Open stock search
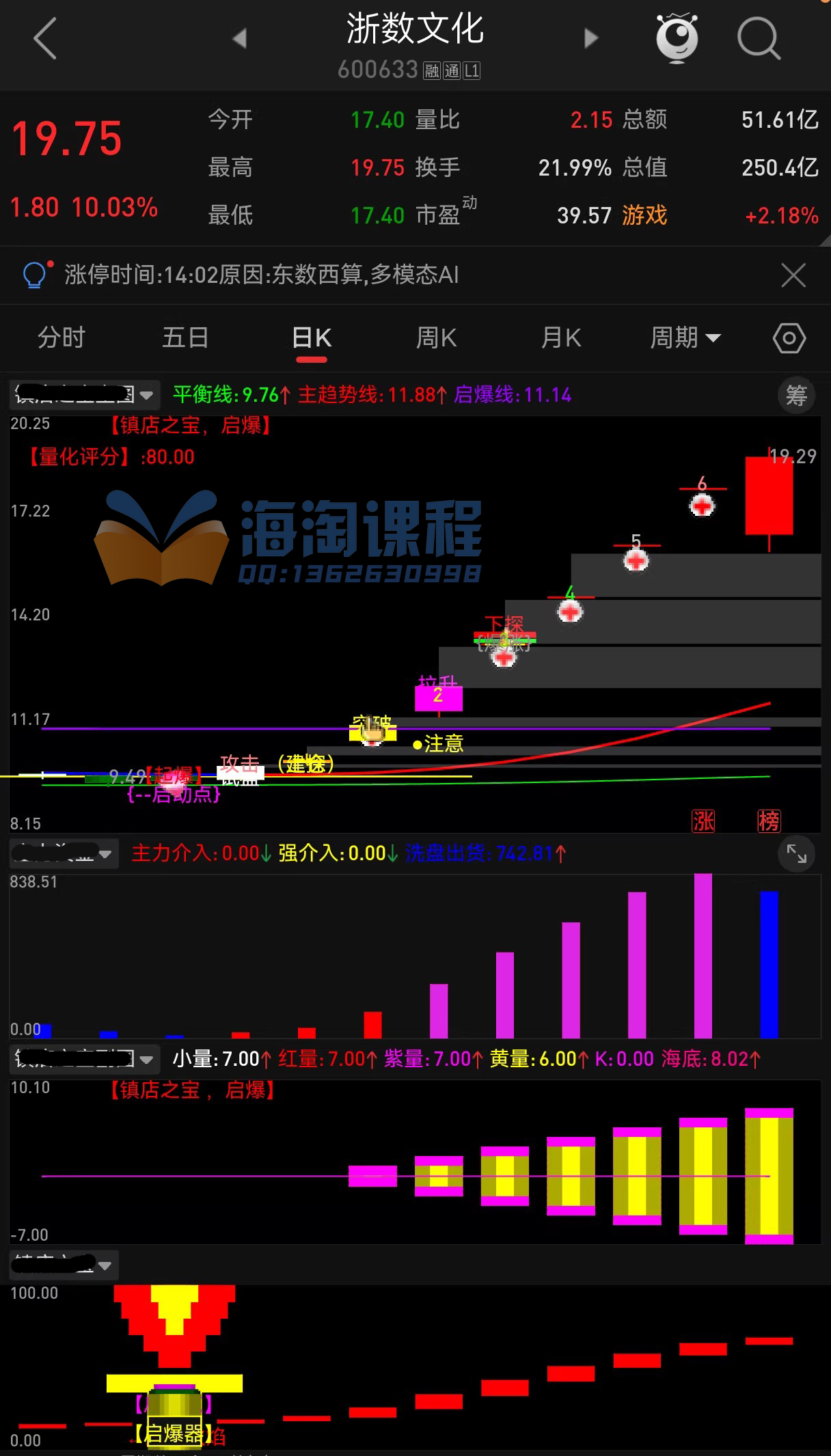Screen dimensions: 831x1456 click(759, 38)
